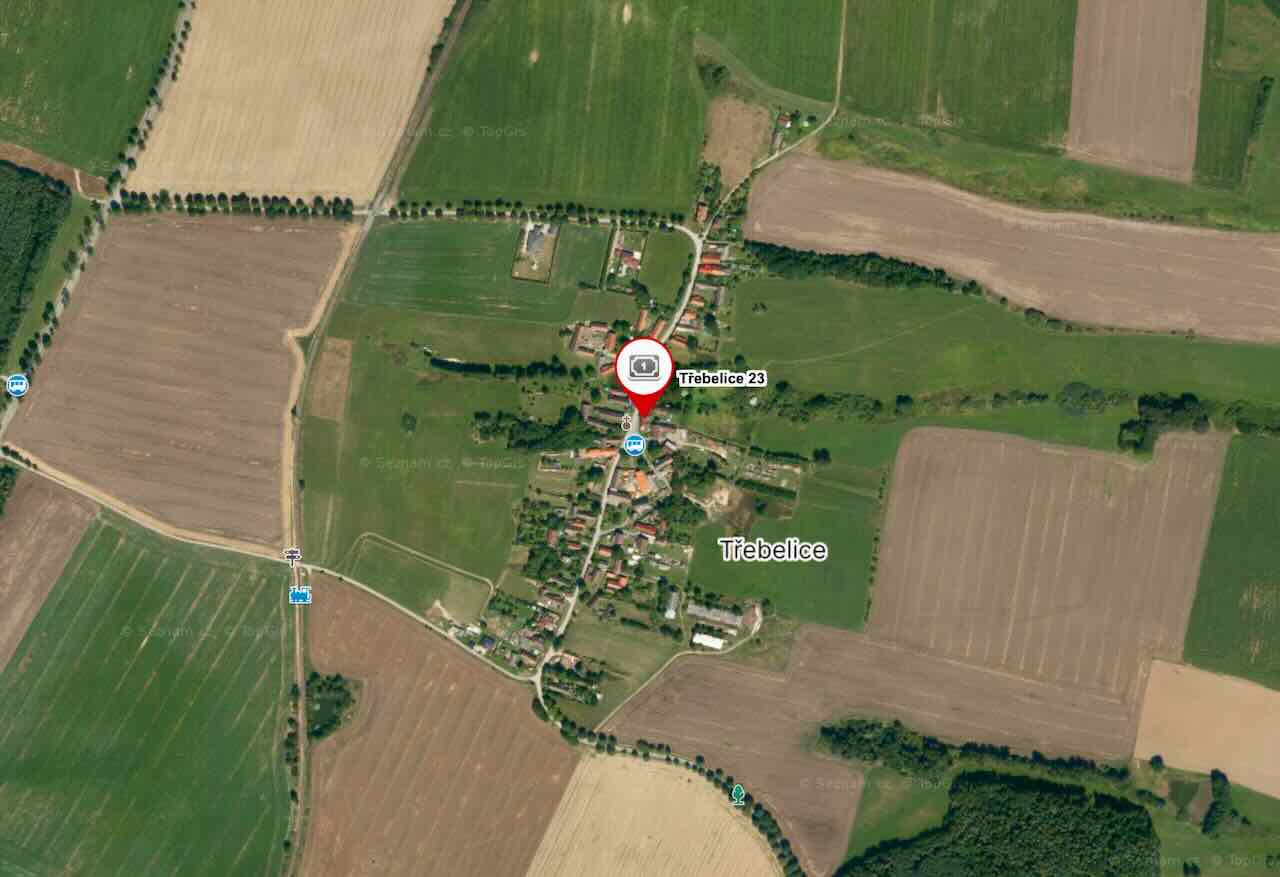Select the train station marker on the railway
This screenshot has width=1280, height=877.
point(299,595)
